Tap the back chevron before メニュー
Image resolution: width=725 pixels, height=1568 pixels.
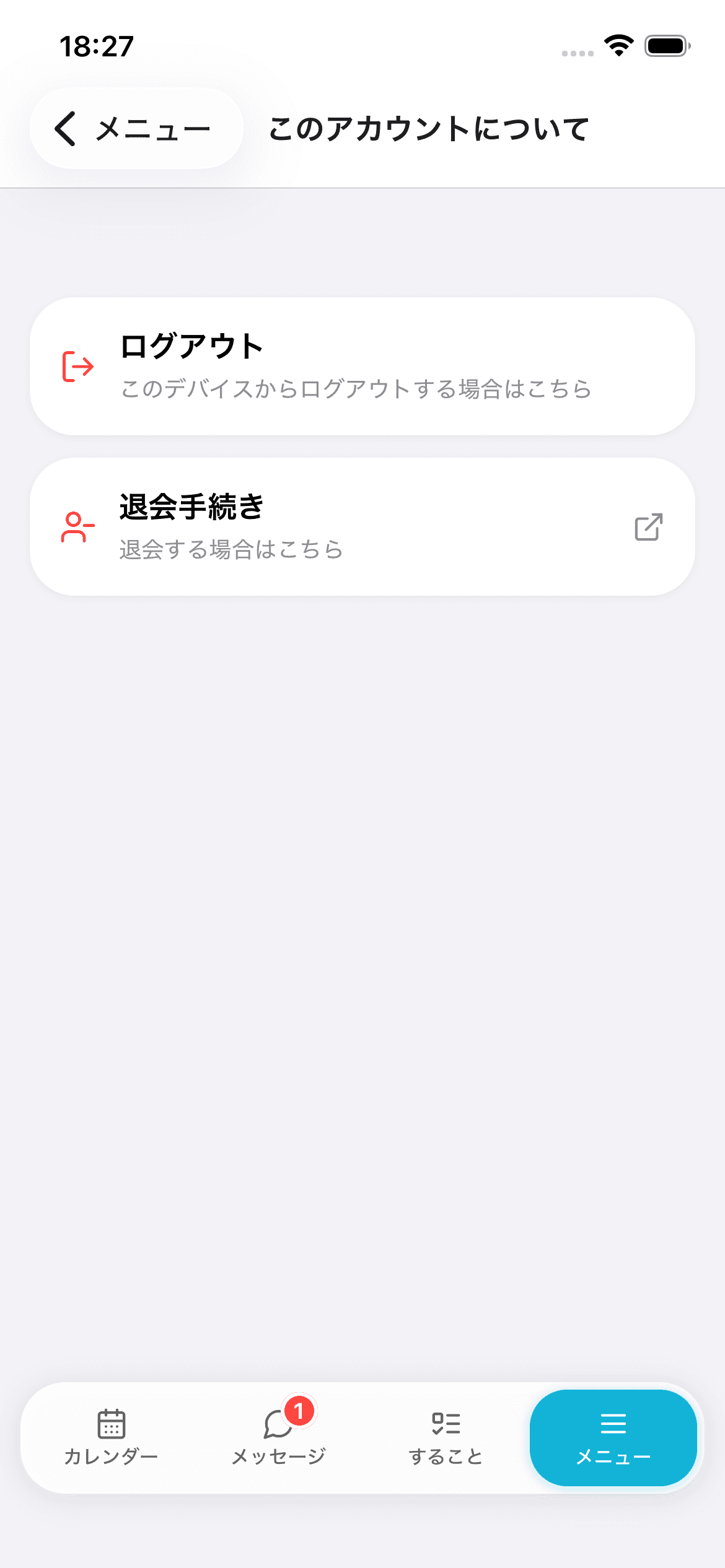point(66,128)
